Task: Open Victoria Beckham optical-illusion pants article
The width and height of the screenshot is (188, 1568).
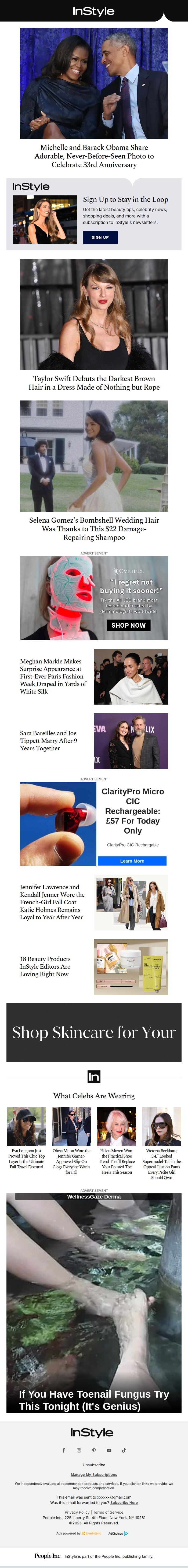Action: (162, 1164)
